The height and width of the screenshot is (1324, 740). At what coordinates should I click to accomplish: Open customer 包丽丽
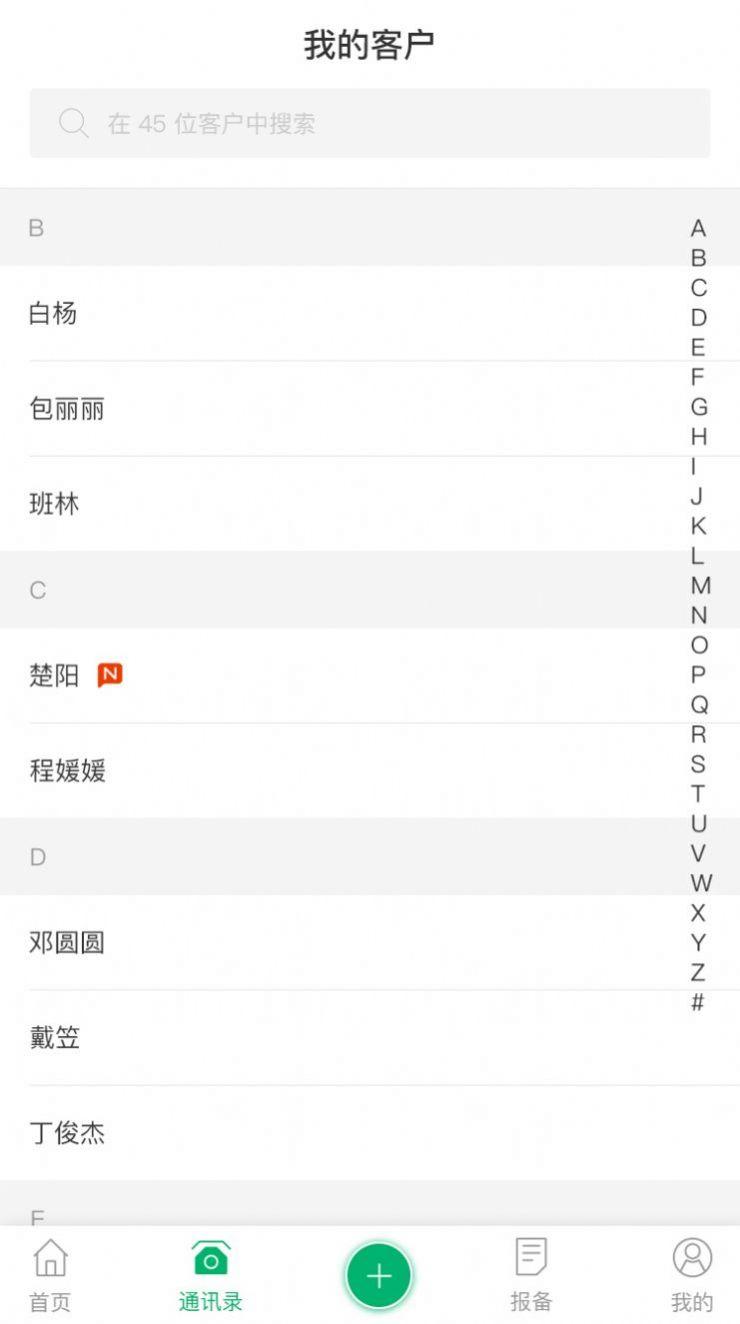coord(370,409)
